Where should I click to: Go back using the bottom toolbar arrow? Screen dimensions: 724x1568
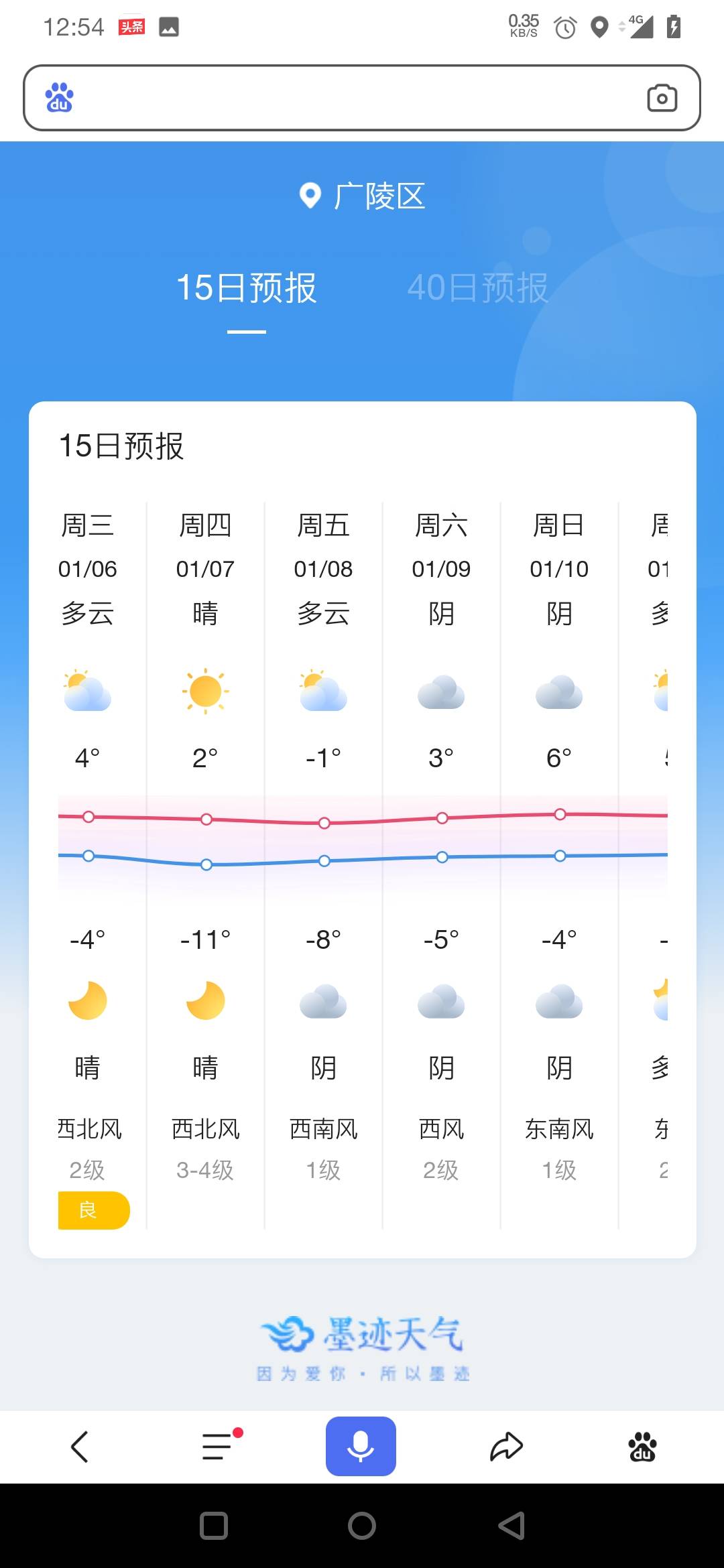(80, 1446)
